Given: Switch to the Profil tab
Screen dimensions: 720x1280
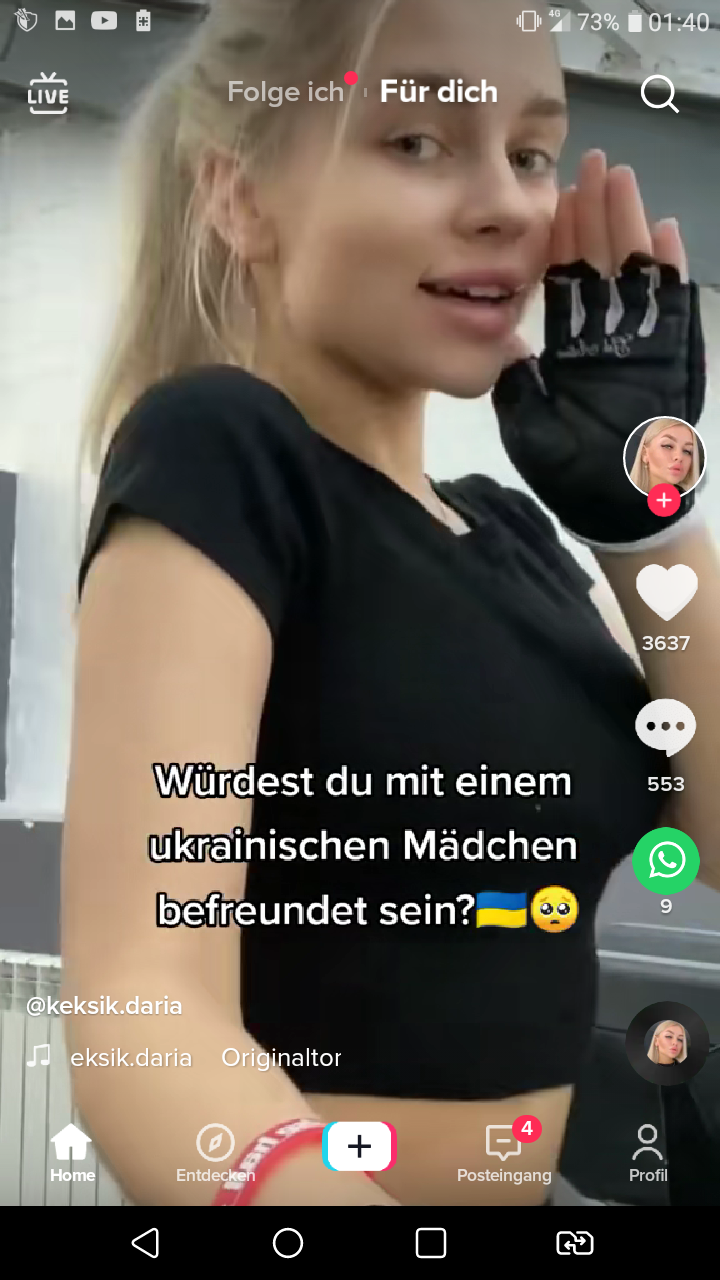Looking at the screenshot, I should click(x=648, y=1154).
